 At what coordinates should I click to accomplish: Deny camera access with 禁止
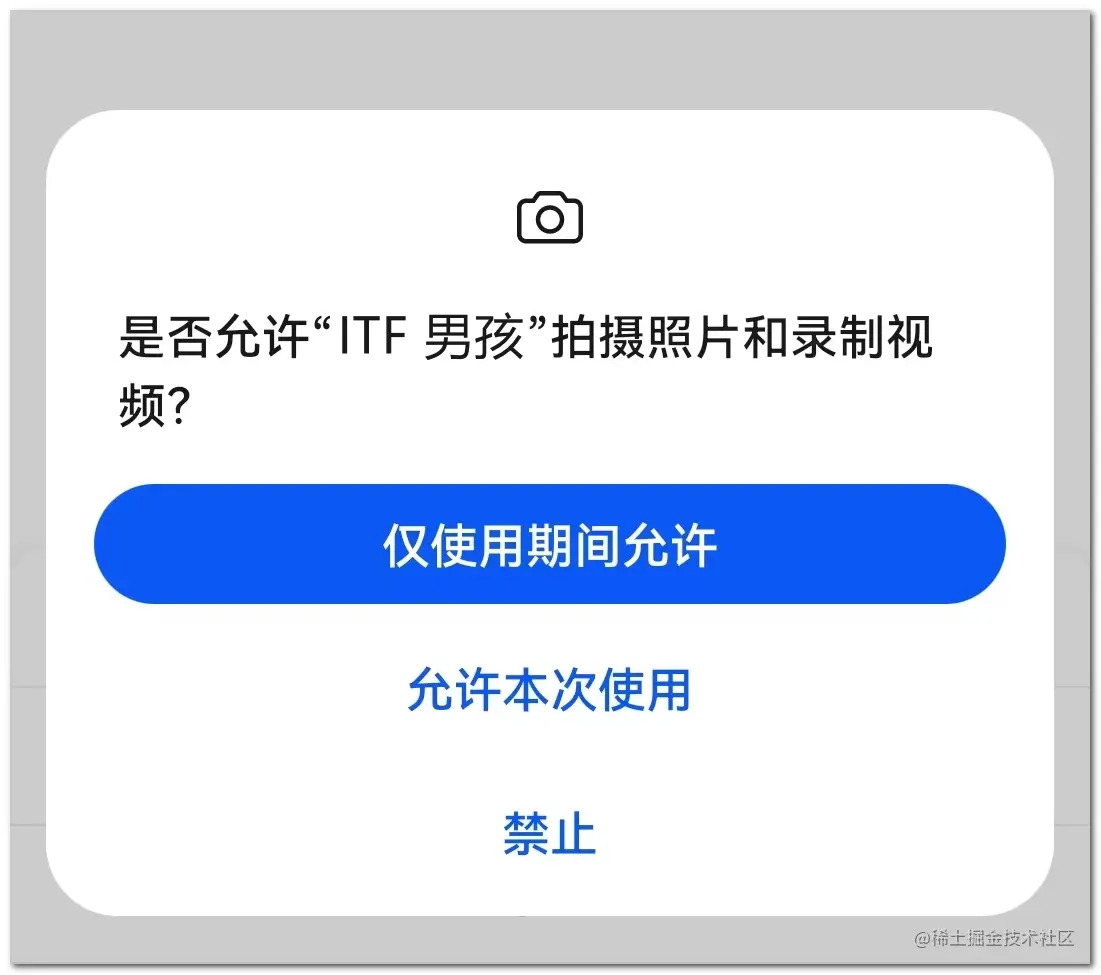point(549,833)
